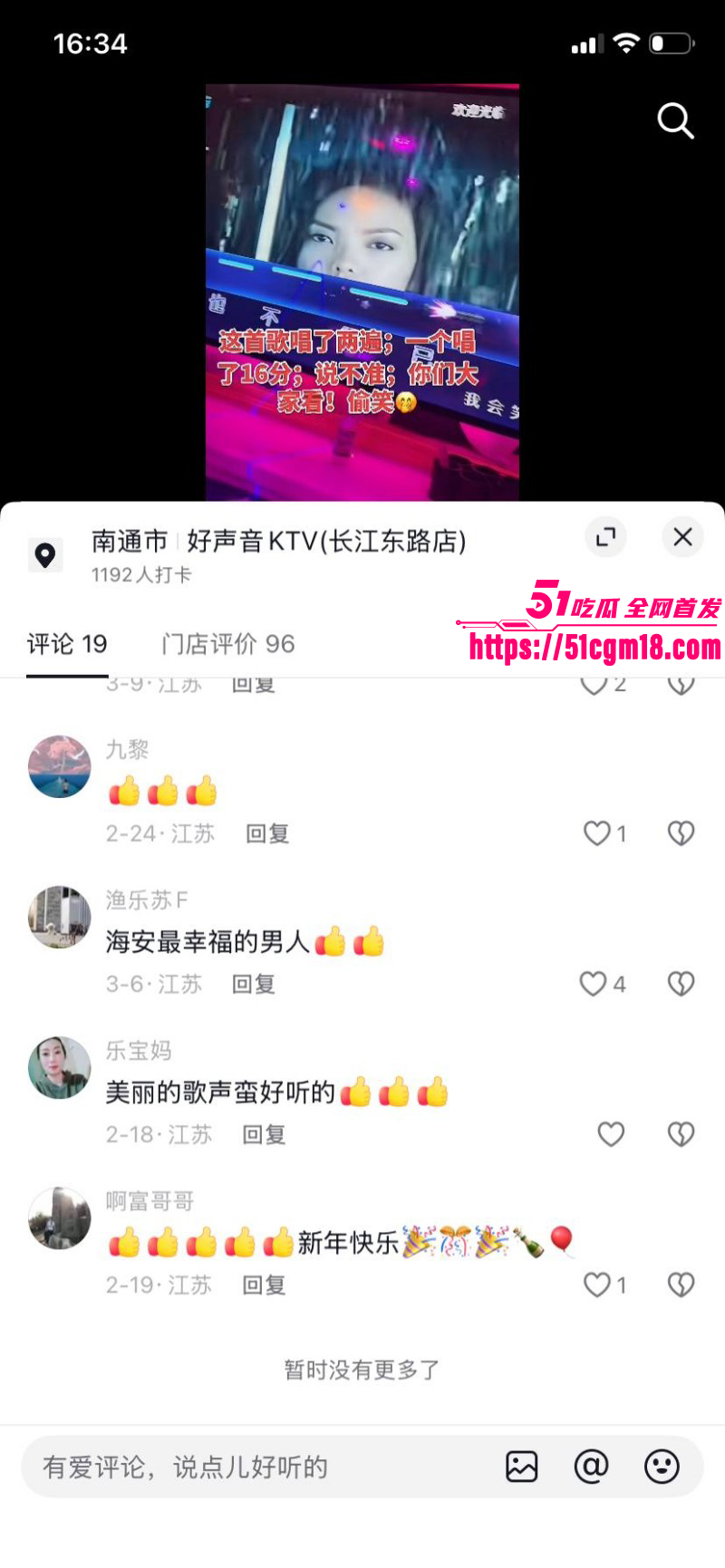Tap the dislike icon on 九黎's comment
The height and width of the screenshot is (1568, 725).
681,833
